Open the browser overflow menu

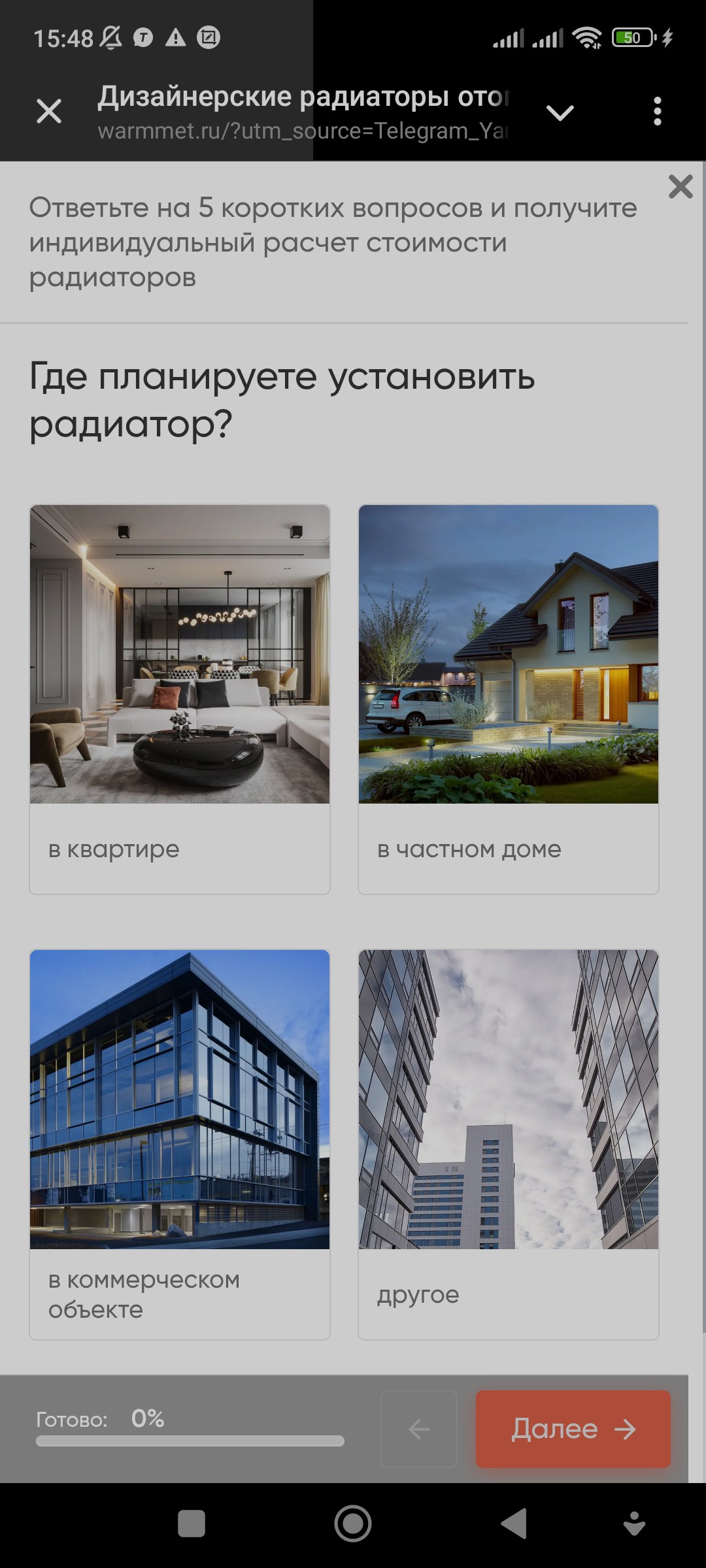pyautogui.click(x=658, y=112)
